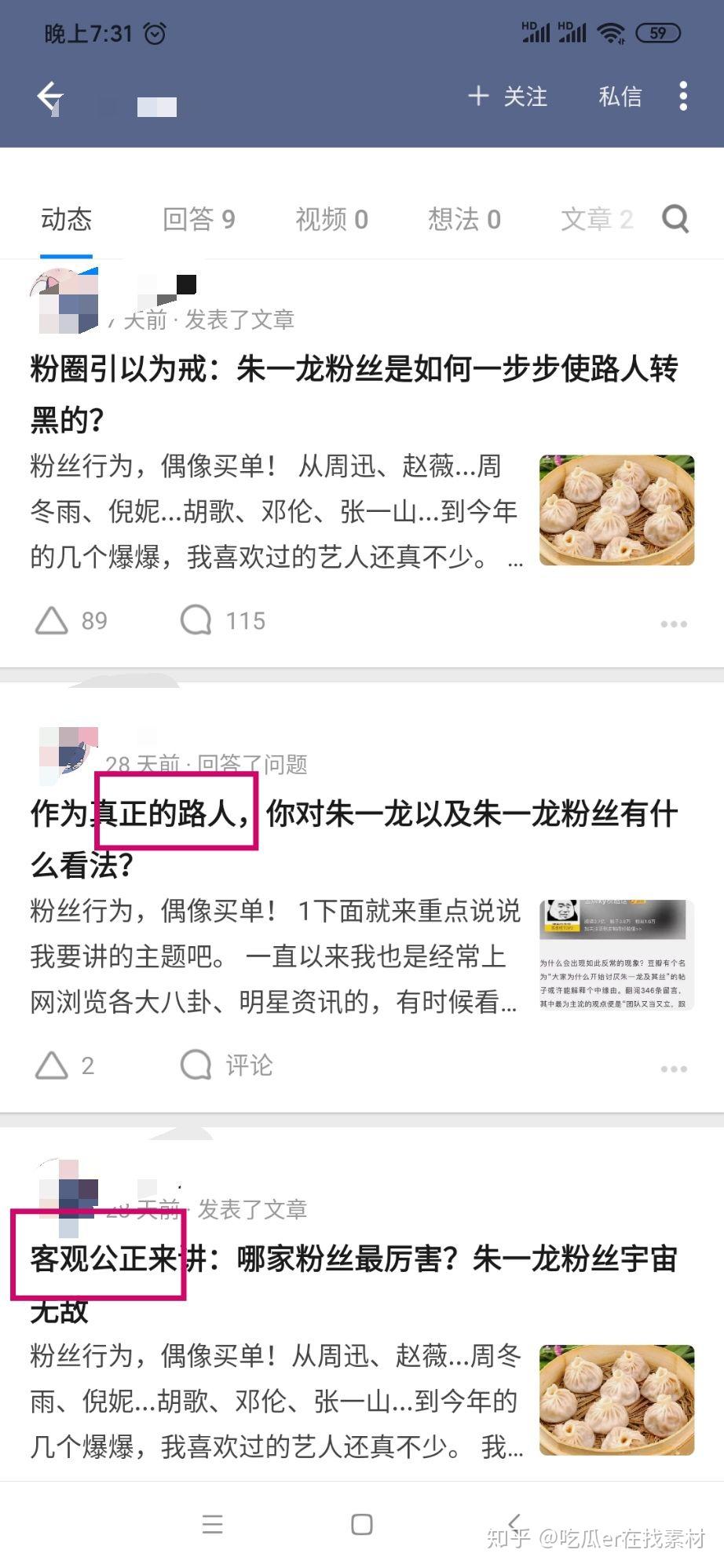
Task: Switch to the 视频 tab
Action: click(x=331, y=219)
